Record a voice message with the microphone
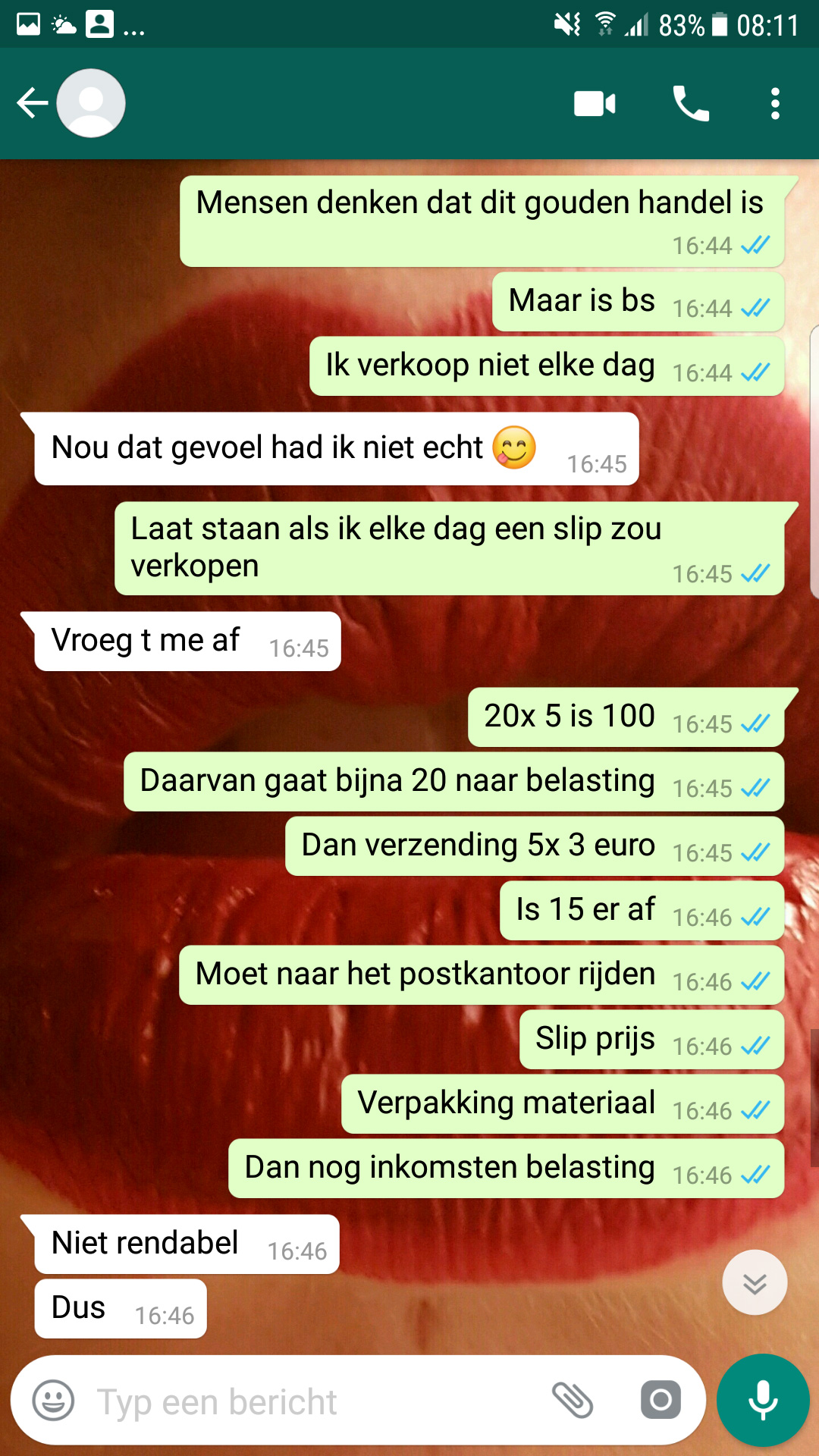Screen dimensions: 819x1456 [x=763, y=1401]
